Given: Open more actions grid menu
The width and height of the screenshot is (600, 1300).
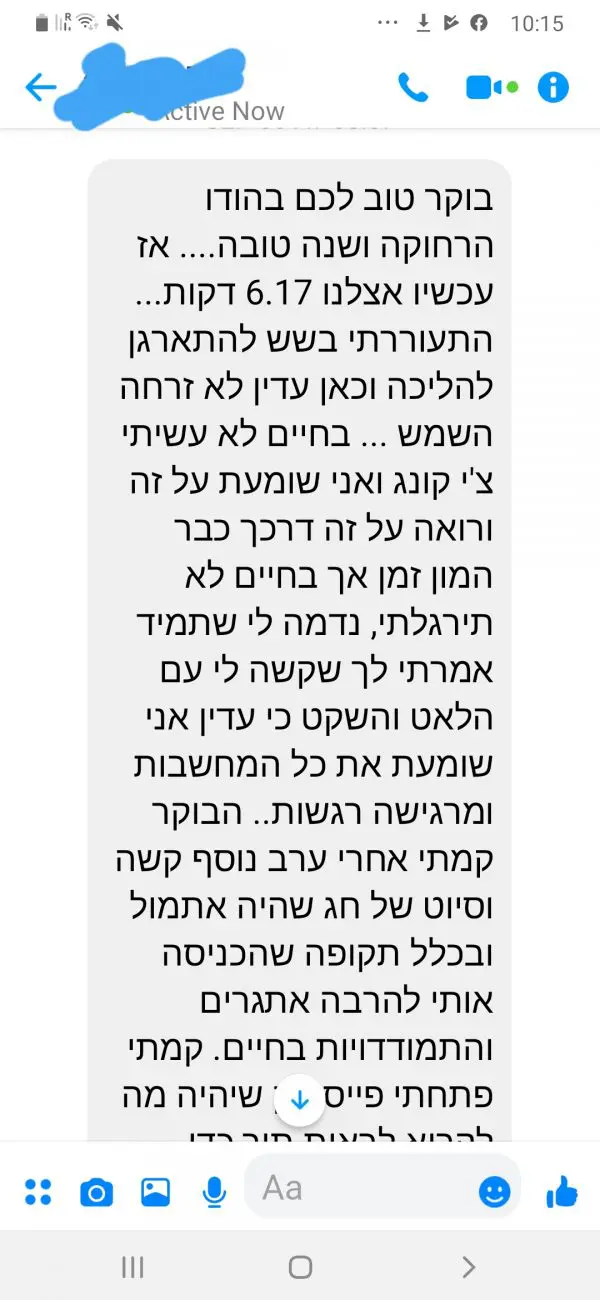Looking at the screenshot, I should [x=38, y=1191].
